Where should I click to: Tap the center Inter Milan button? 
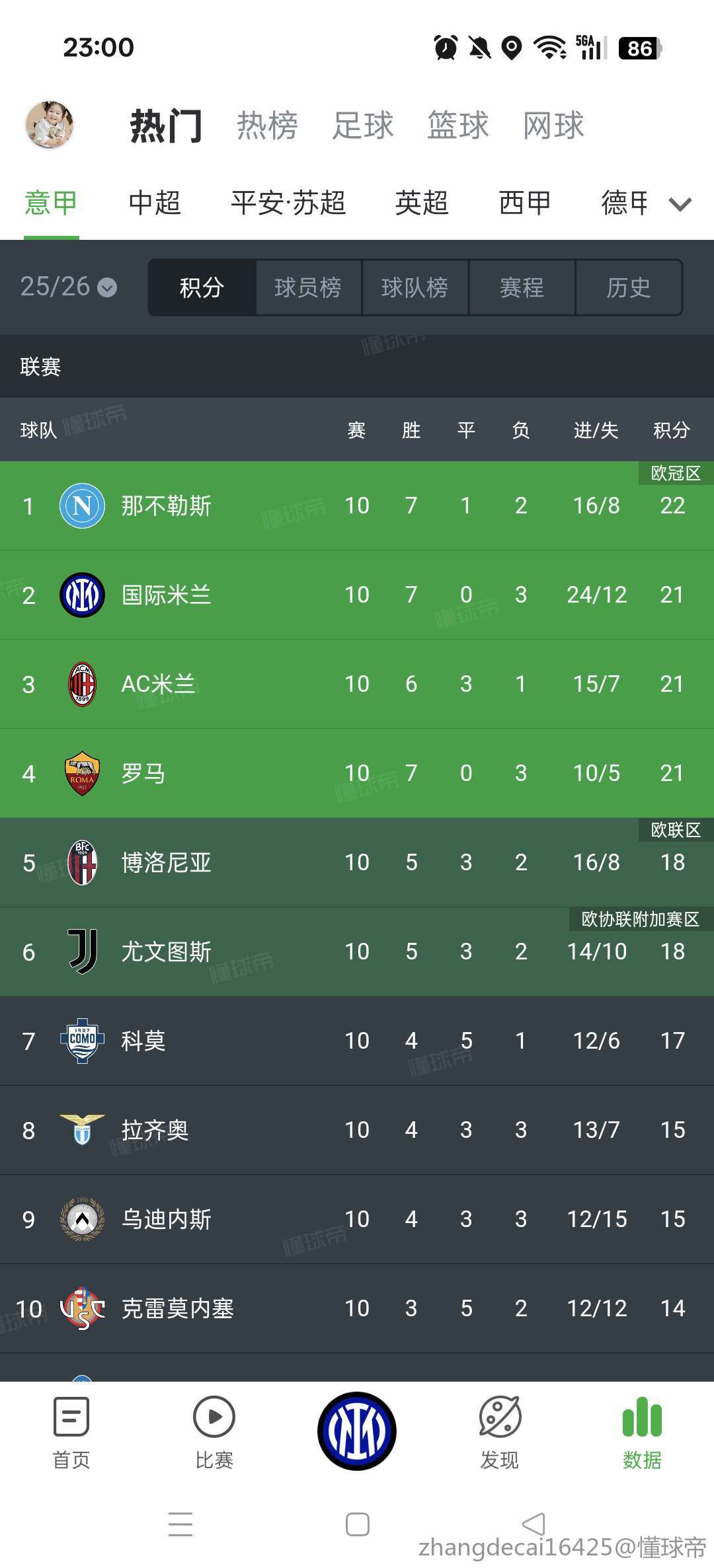point(357,1431)
